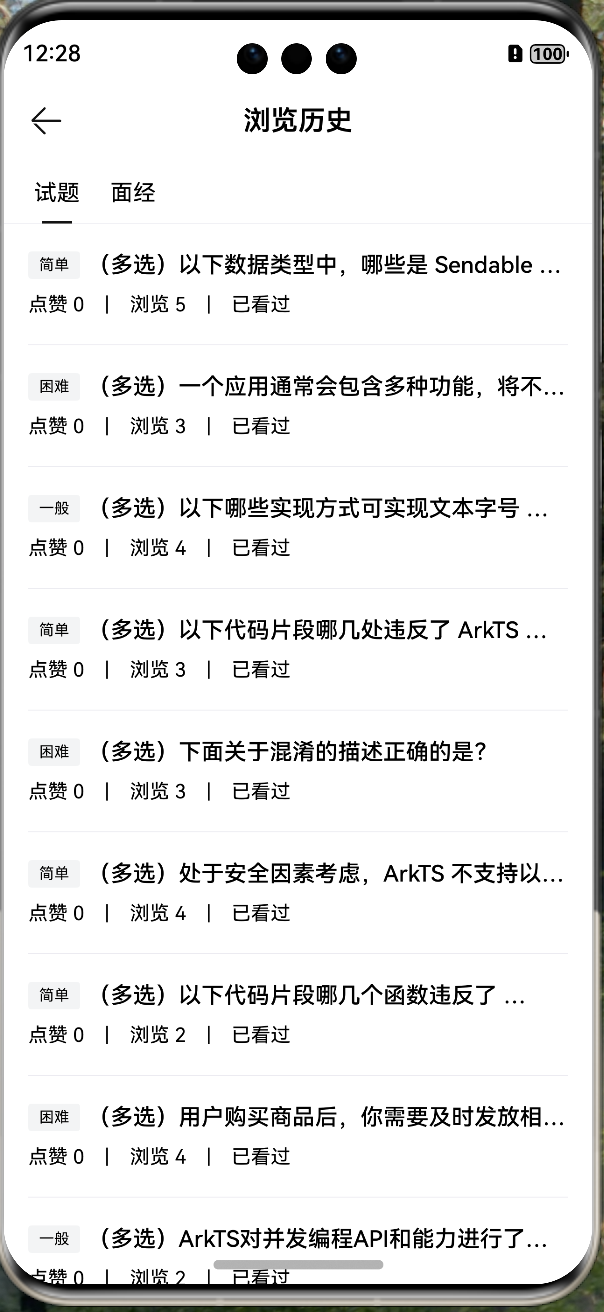View the question about 文本字号 implementations
The image size is (604, 1312).
[323, 509]
